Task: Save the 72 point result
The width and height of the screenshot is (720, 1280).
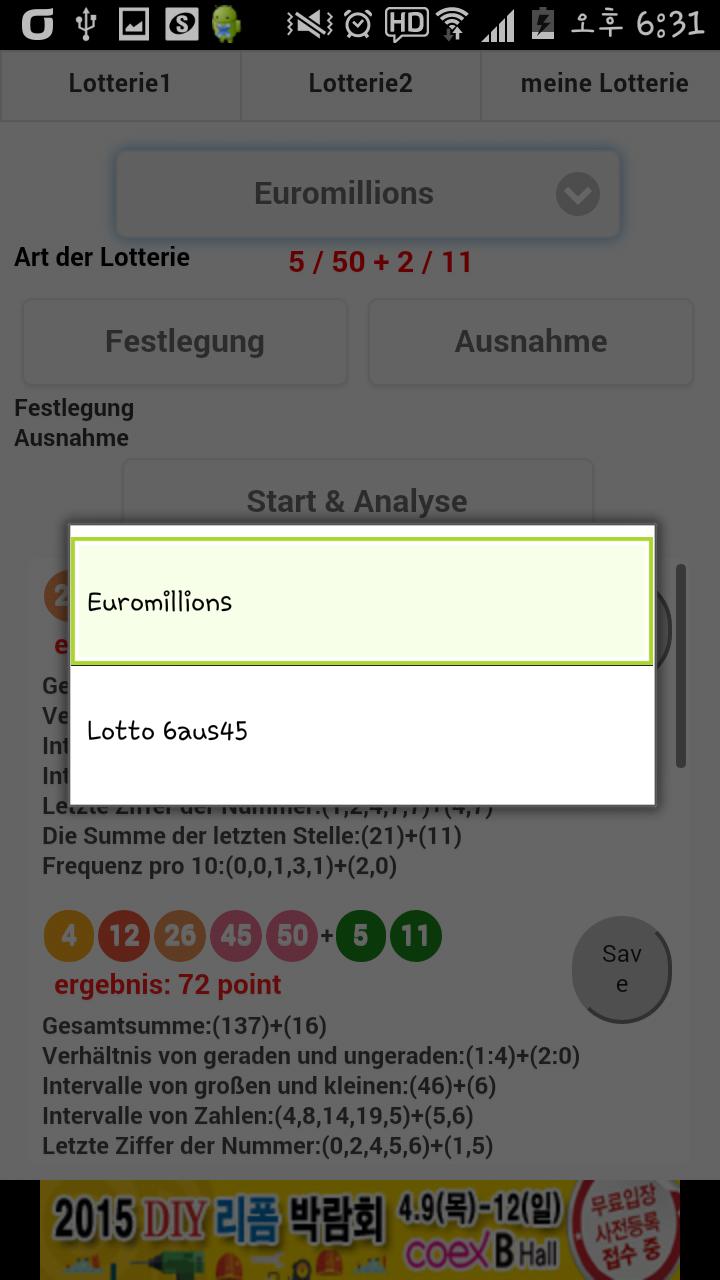Action: [x=621, y=968]
